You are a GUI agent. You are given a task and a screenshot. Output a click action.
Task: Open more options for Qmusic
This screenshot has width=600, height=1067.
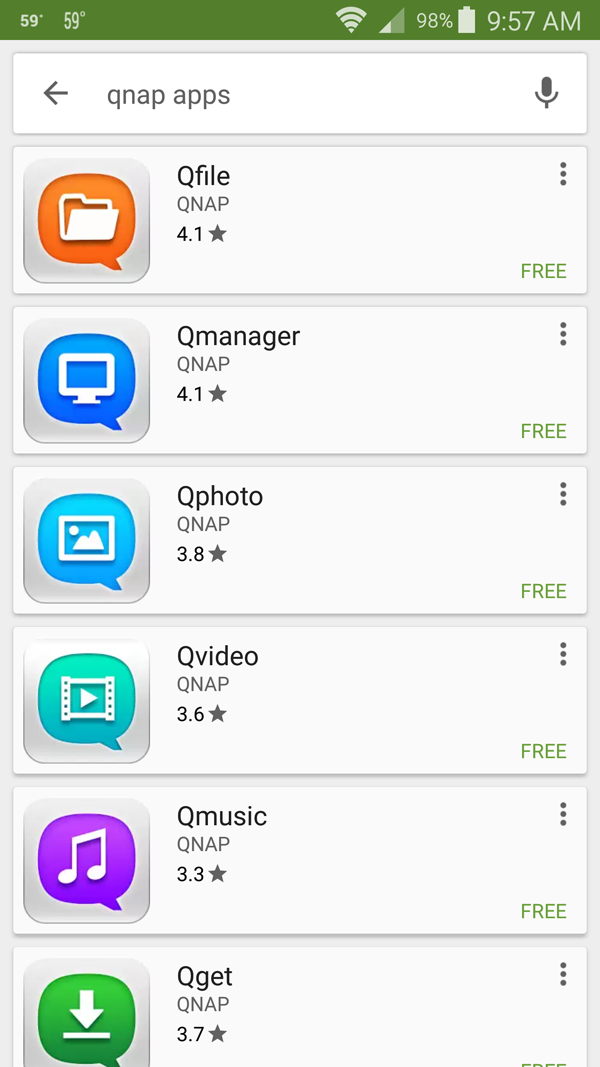tap(563, 814)
